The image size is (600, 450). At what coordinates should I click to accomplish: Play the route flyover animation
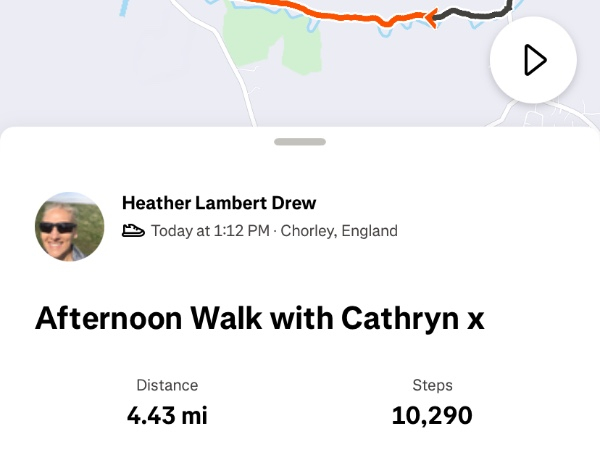pos(533,60)
